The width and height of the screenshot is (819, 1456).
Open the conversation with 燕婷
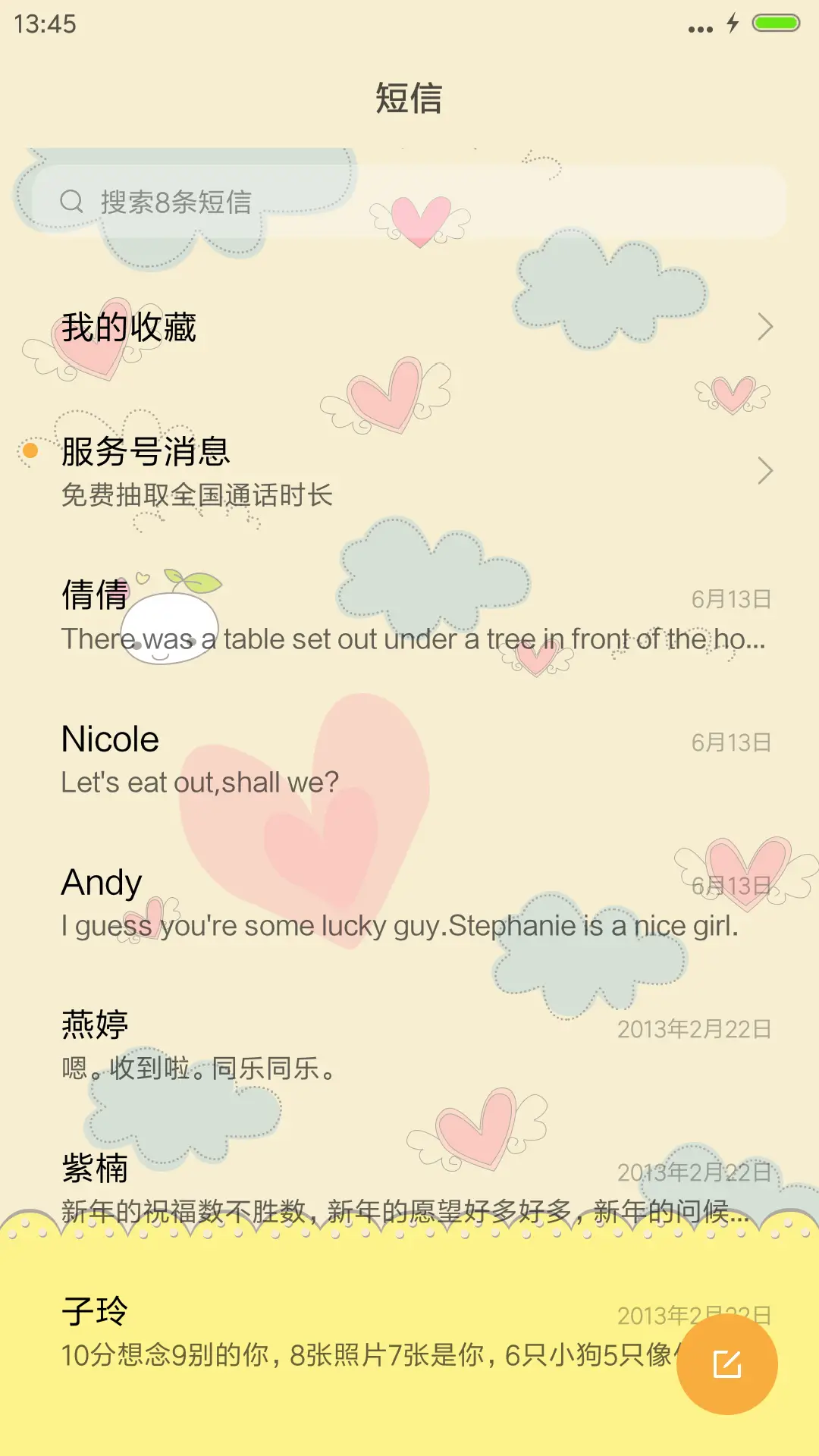coord(409,1043)
